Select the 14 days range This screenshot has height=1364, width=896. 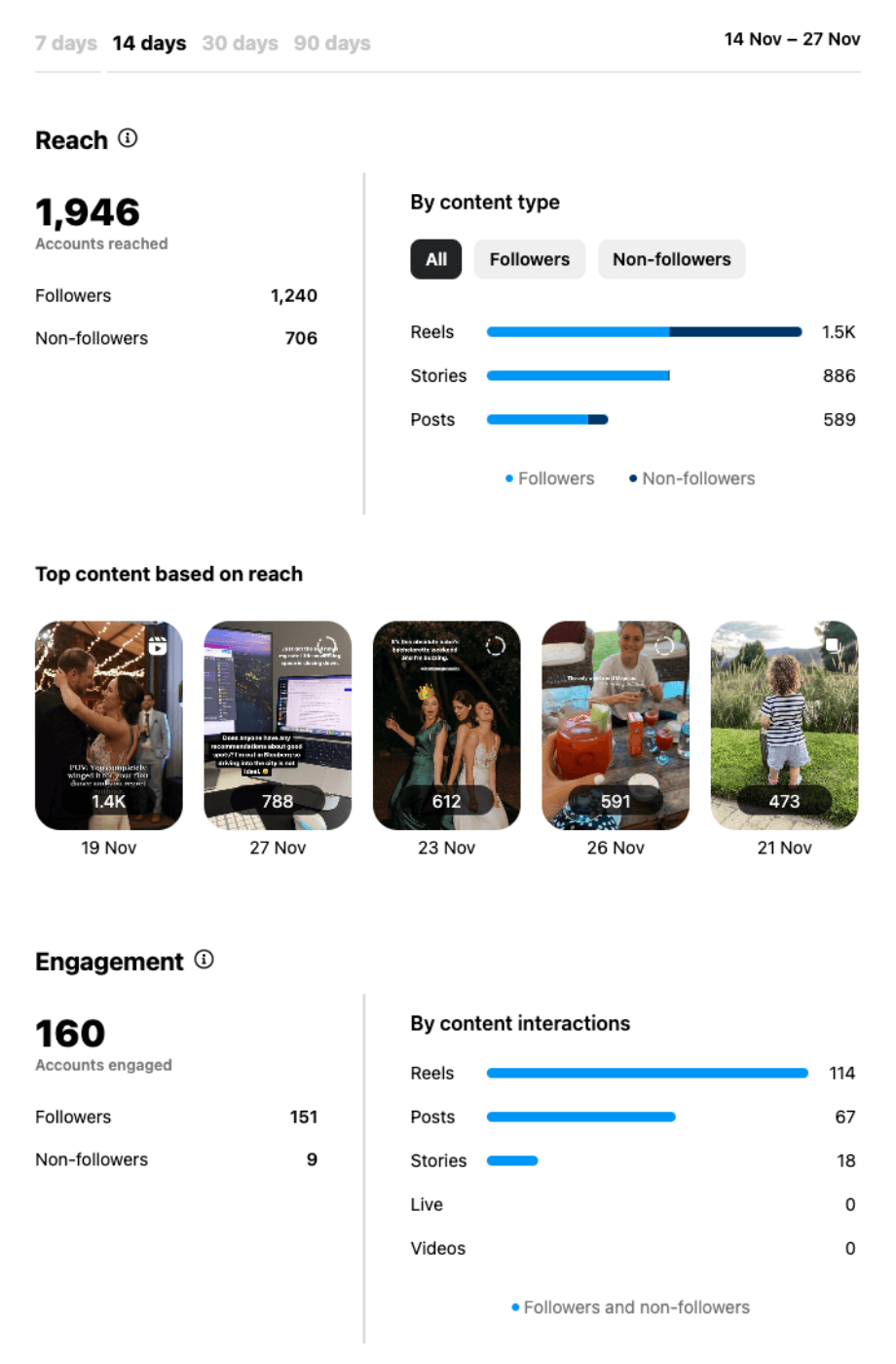[x=149, y=43]
